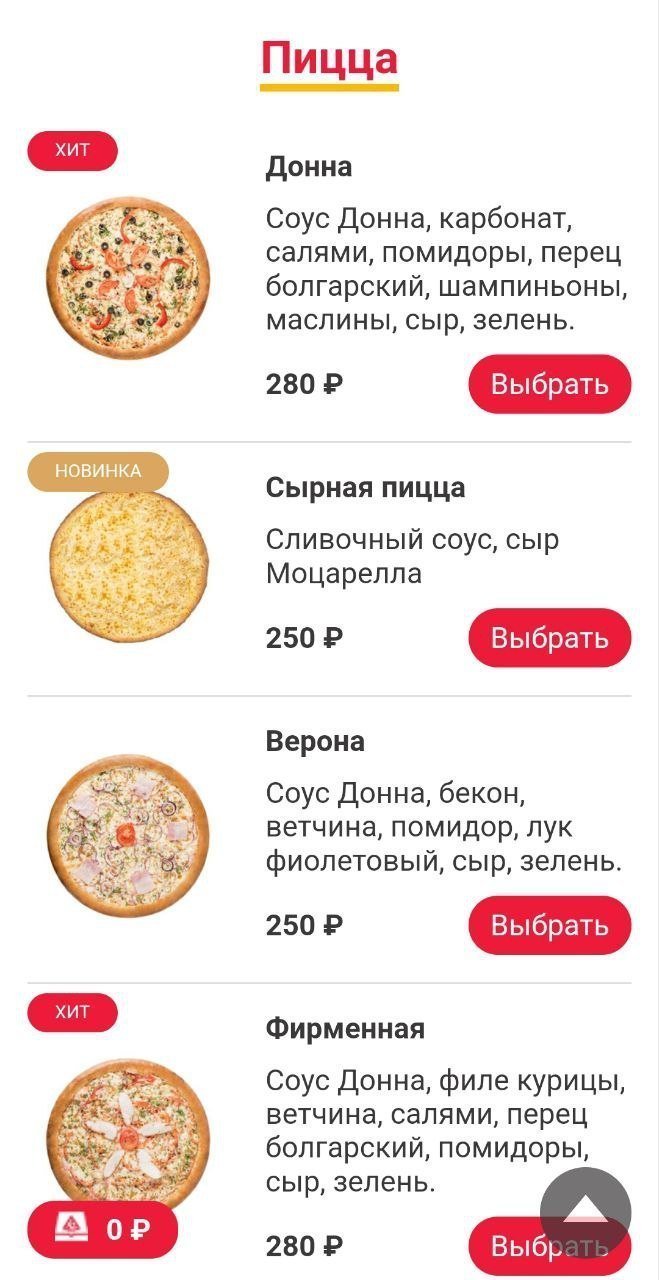Image resolution: width=659 pixels, height=1280 pixels.
Task: Tap Выбрать for the Донна pizza
Action: click(549, 384)
